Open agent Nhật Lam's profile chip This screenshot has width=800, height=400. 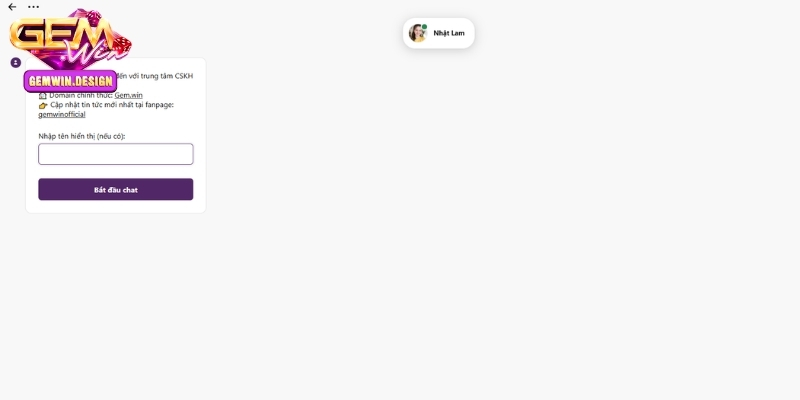coord(438,33)
